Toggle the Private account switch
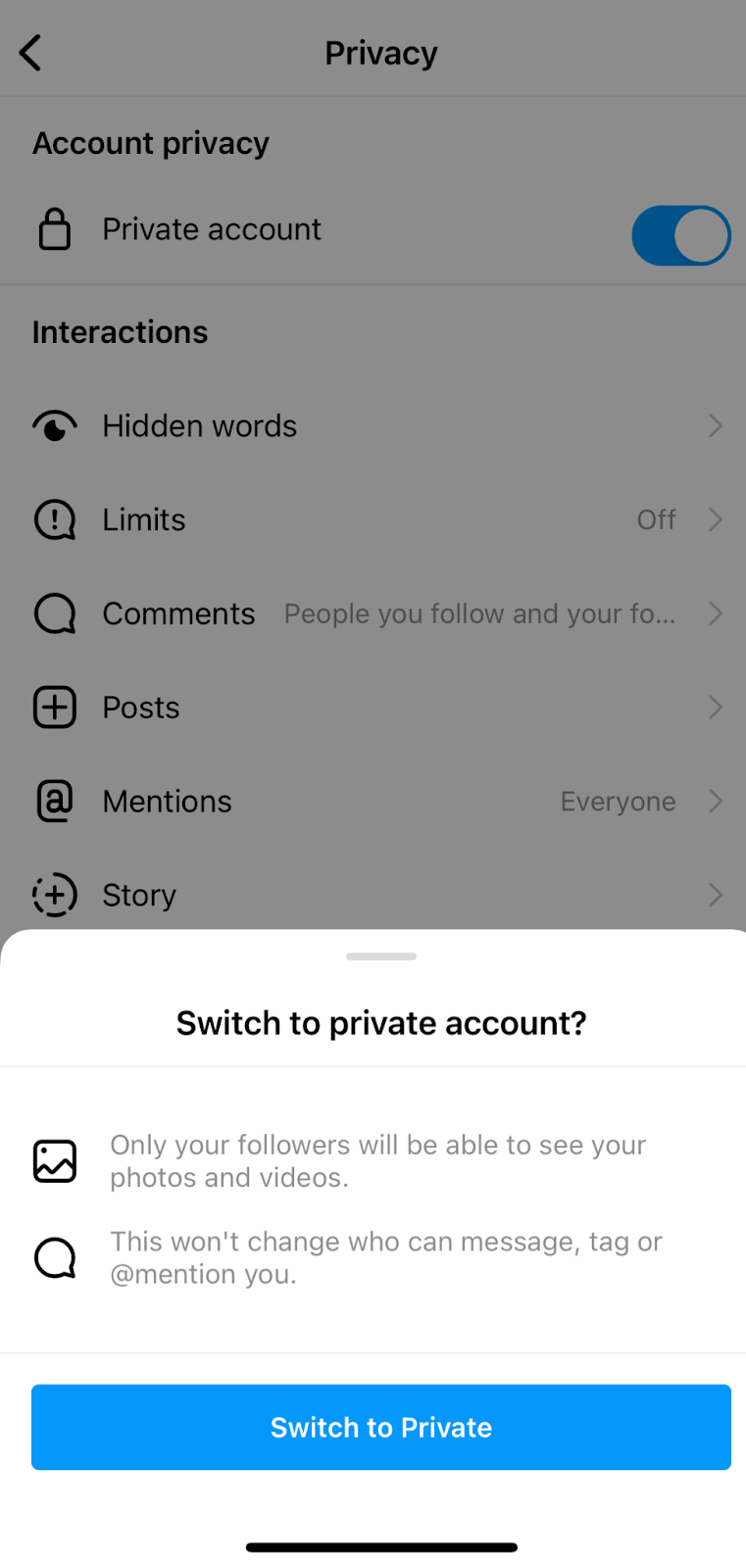Viewport: 746px width, 1568px height. (x=680, y=235)
